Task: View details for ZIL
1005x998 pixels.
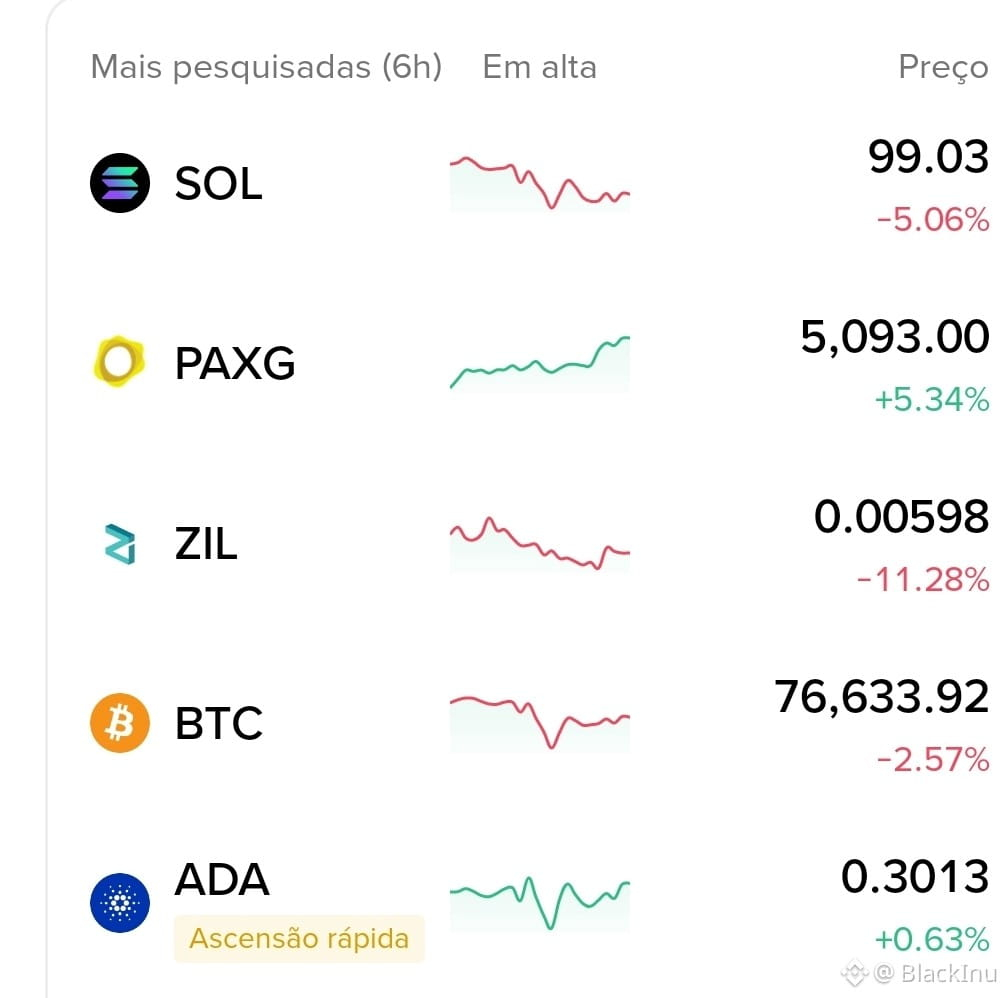Action: tap(206, 544)
